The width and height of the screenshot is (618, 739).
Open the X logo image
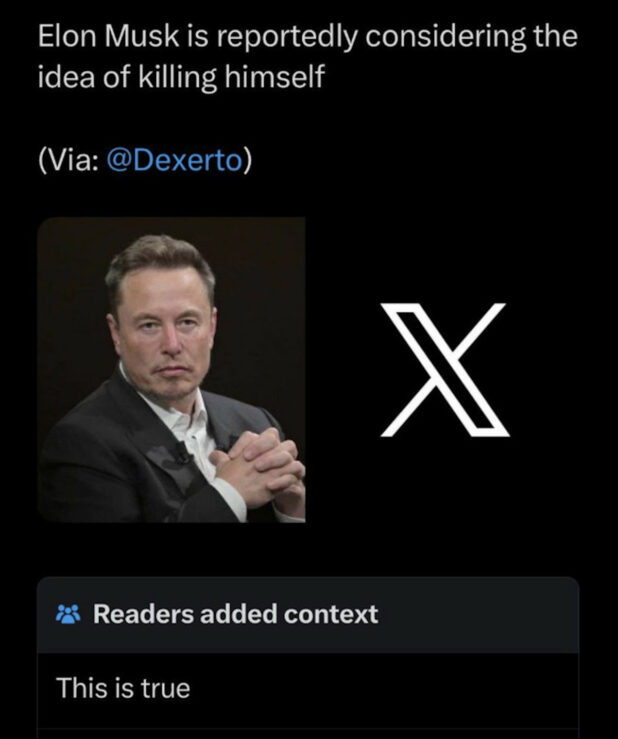[444, 371]
